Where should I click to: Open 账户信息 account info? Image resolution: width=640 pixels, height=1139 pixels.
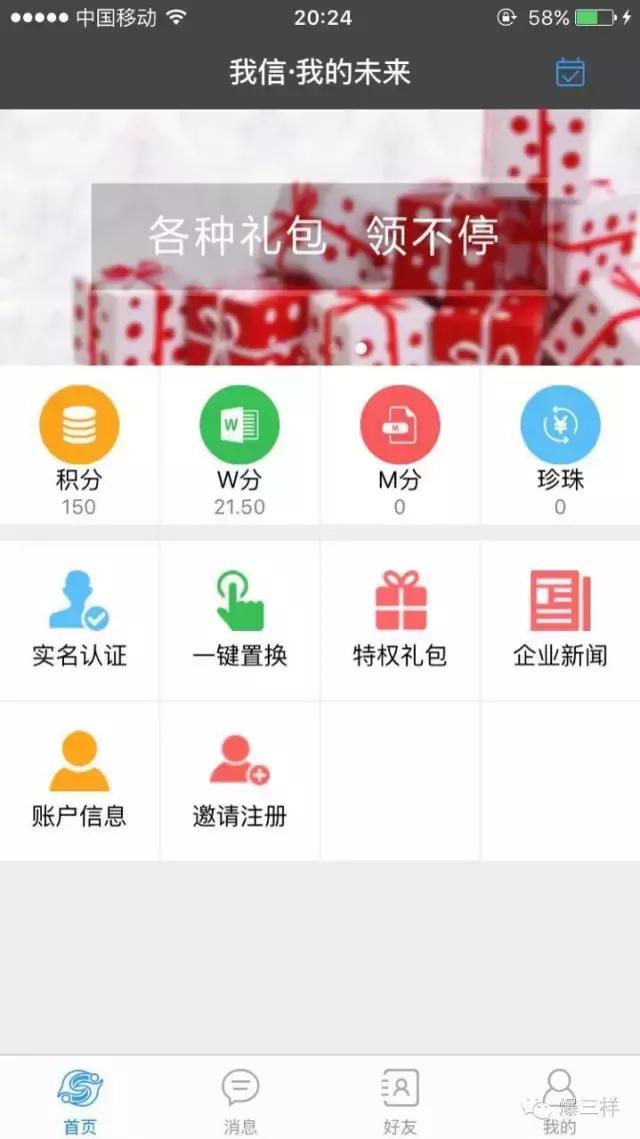pos(79,780)
